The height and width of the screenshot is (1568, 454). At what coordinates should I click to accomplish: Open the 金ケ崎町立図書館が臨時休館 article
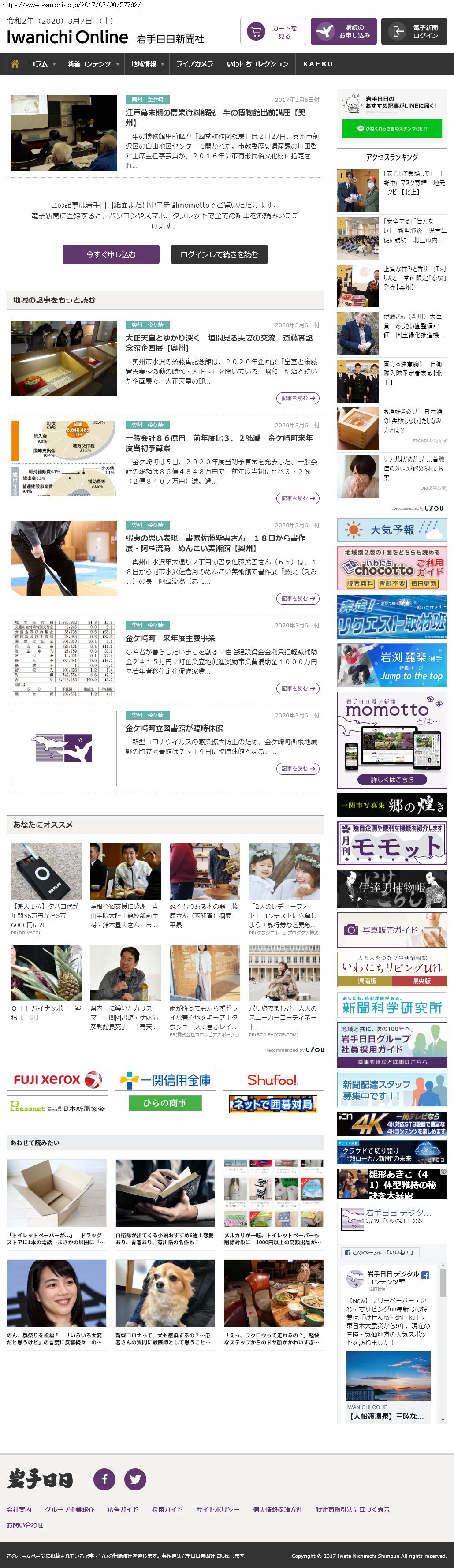tap(174, 728)
